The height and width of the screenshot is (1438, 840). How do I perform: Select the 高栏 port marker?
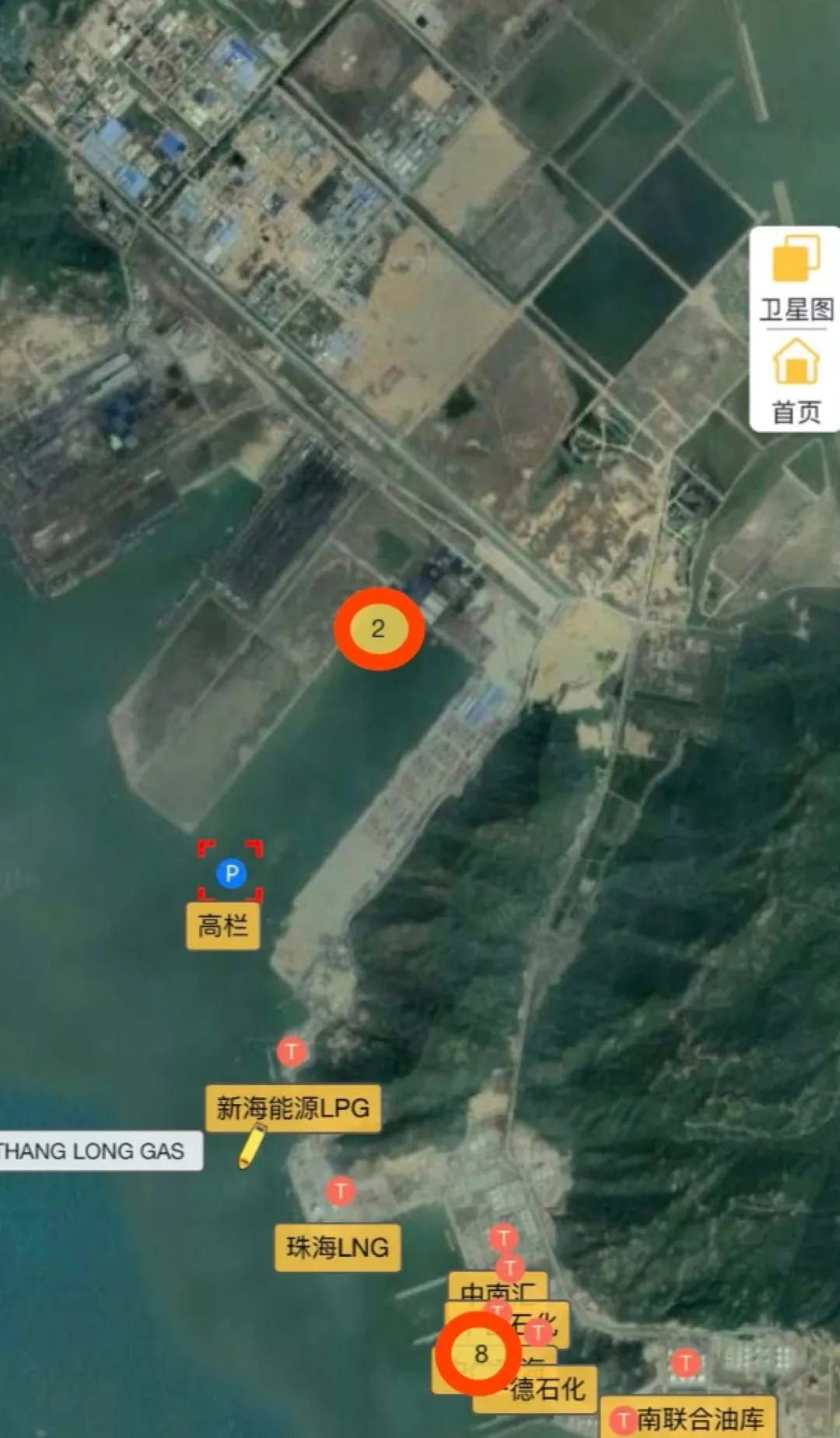pyautogui.click(x=230, y=873)
